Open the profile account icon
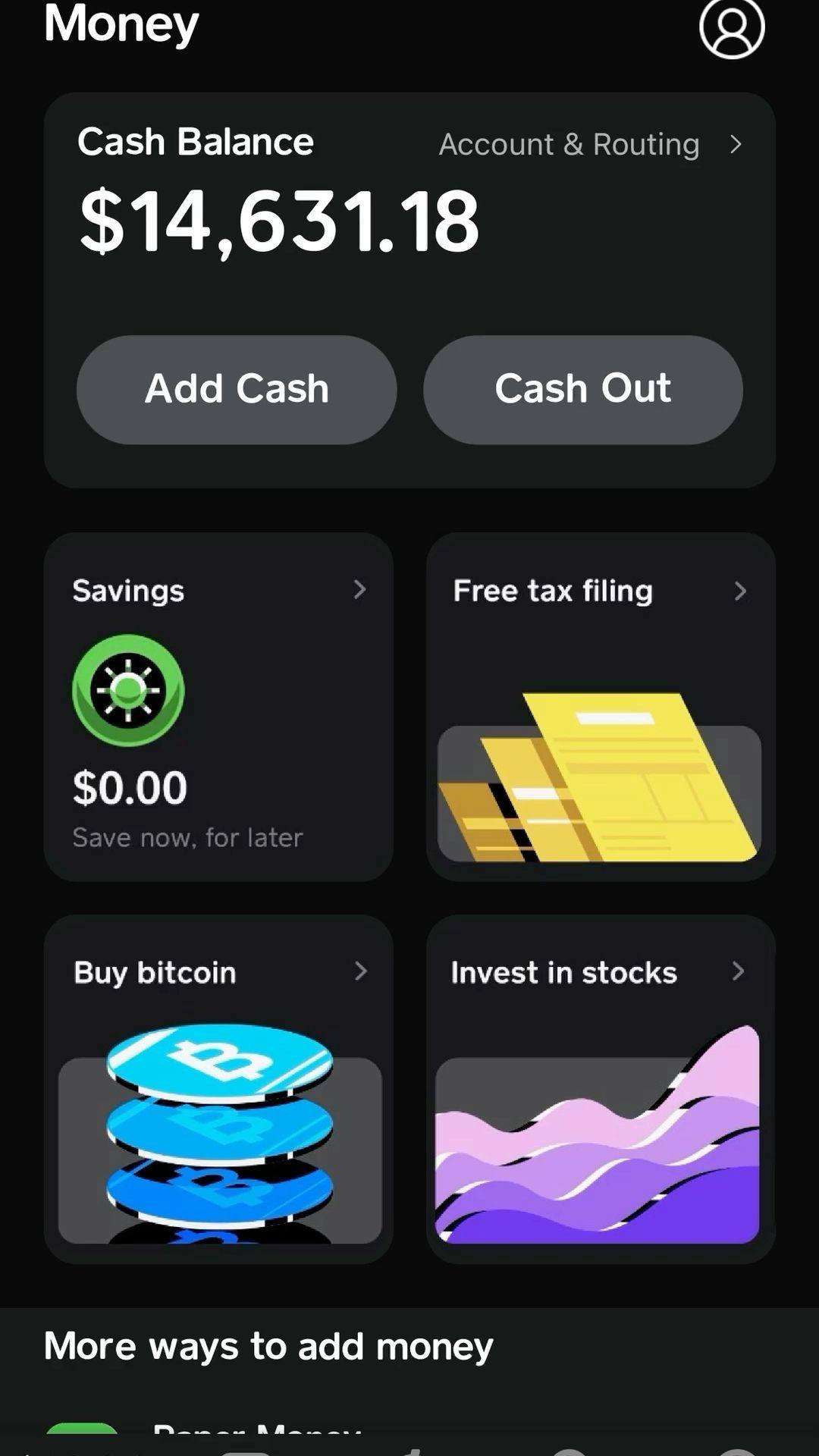 pyautogui.click(x=731, y=28)
